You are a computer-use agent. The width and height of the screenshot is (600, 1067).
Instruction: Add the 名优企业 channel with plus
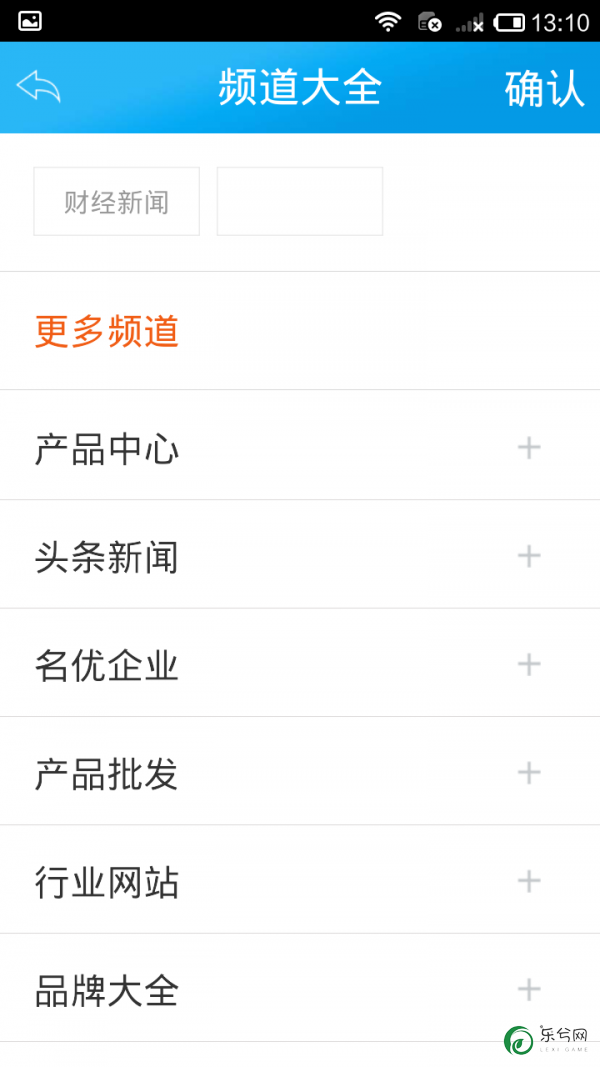coord(529,664)
